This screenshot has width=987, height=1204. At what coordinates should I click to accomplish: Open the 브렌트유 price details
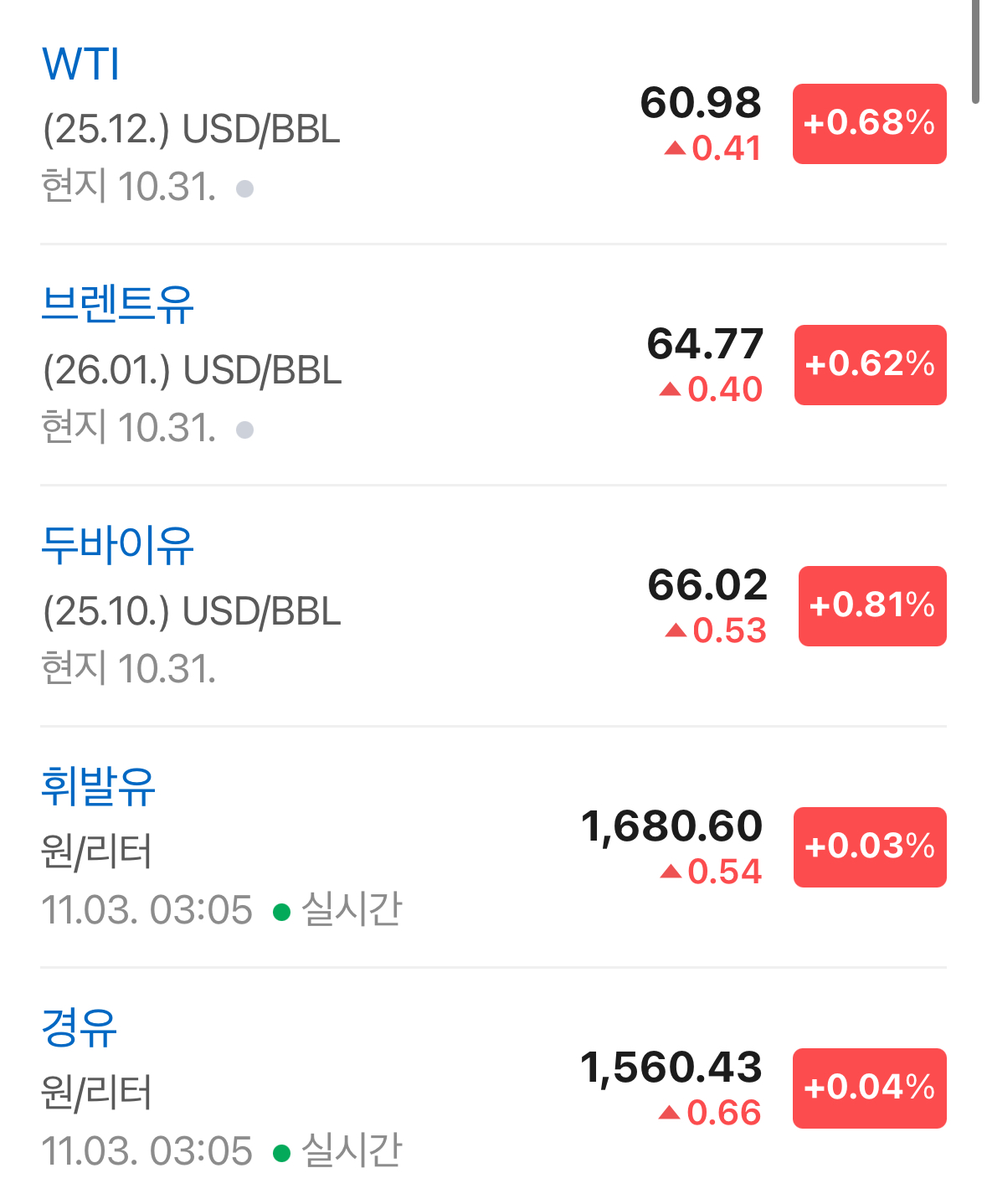click(117, 305)
